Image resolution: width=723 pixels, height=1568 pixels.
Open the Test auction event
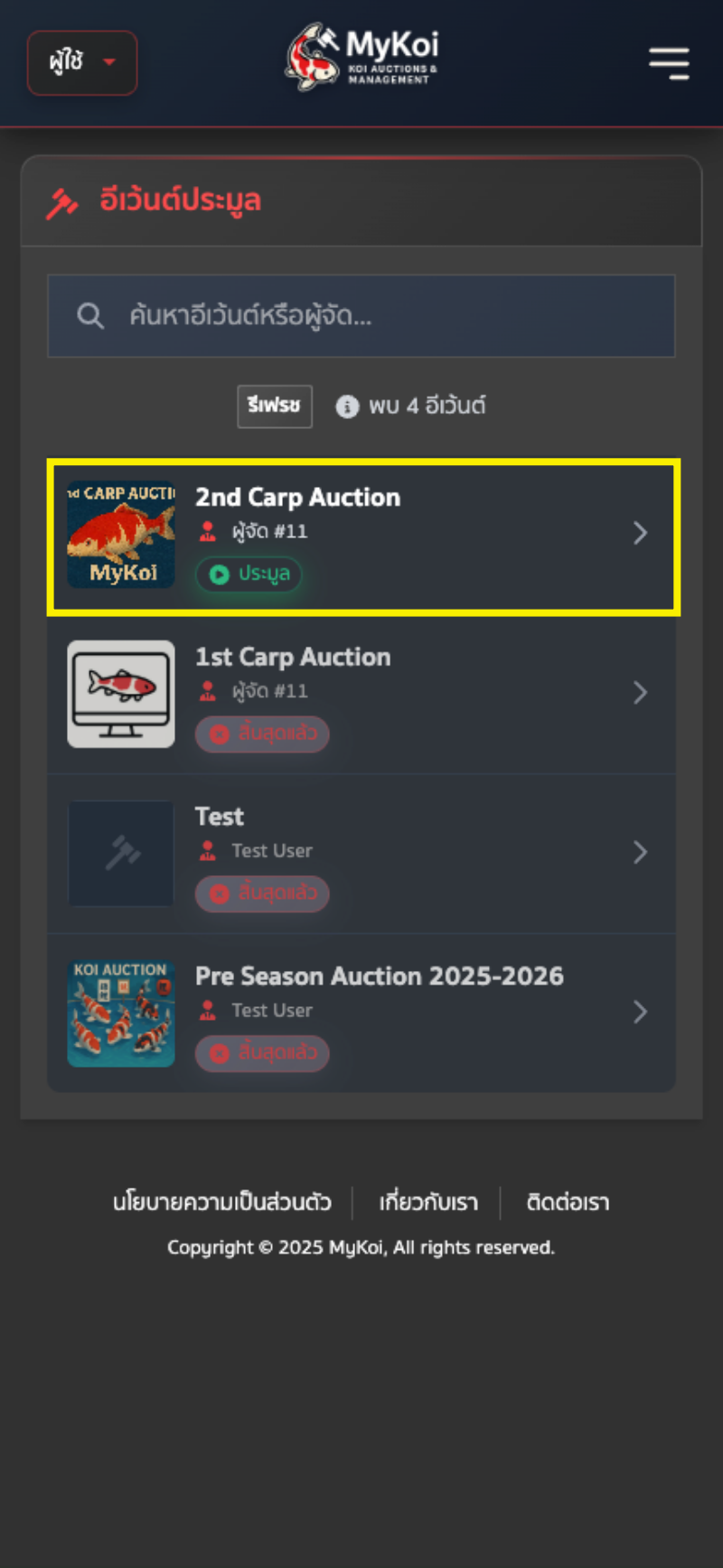(x=361, y=854)
